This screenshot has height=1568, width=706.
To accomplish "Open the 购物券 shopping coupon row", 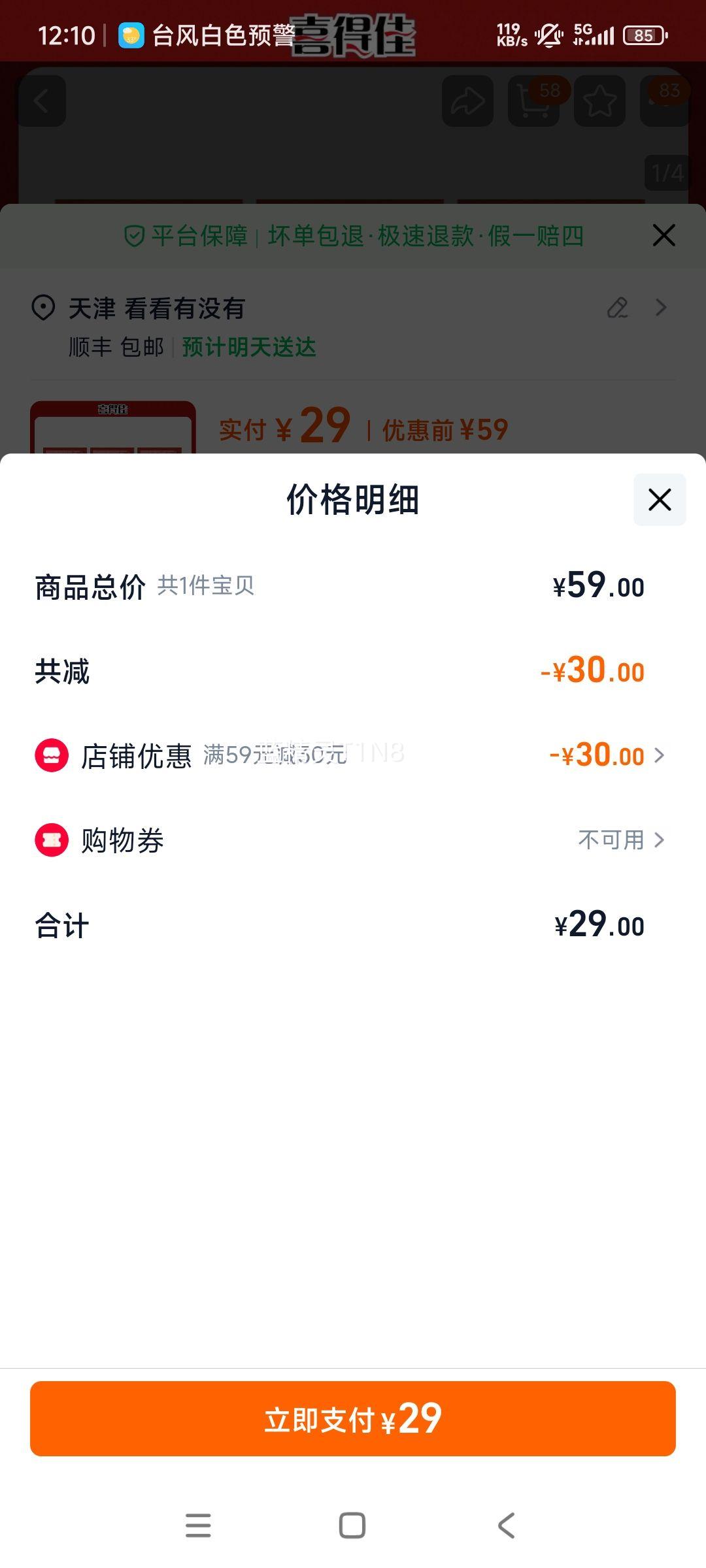I will [353, 840].
